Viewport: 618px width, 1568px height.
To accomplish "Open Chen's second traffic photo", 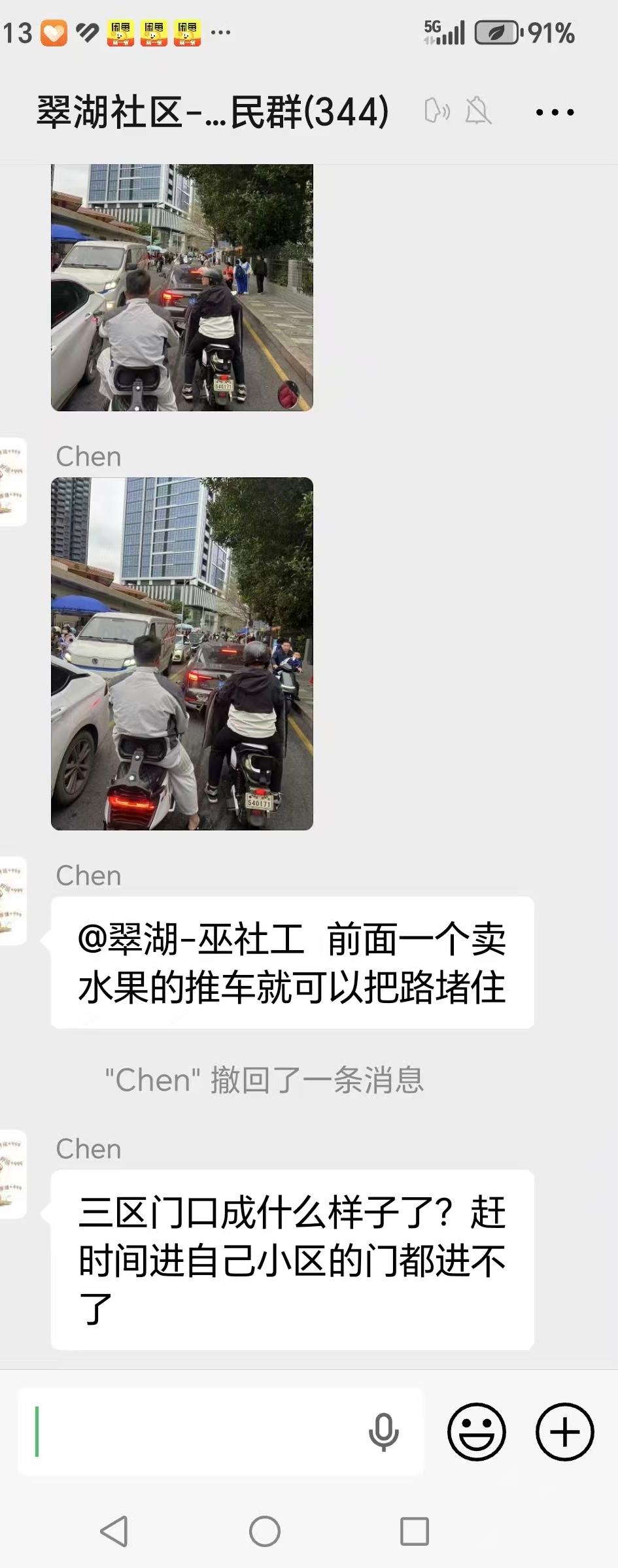I will pos(182,654).
